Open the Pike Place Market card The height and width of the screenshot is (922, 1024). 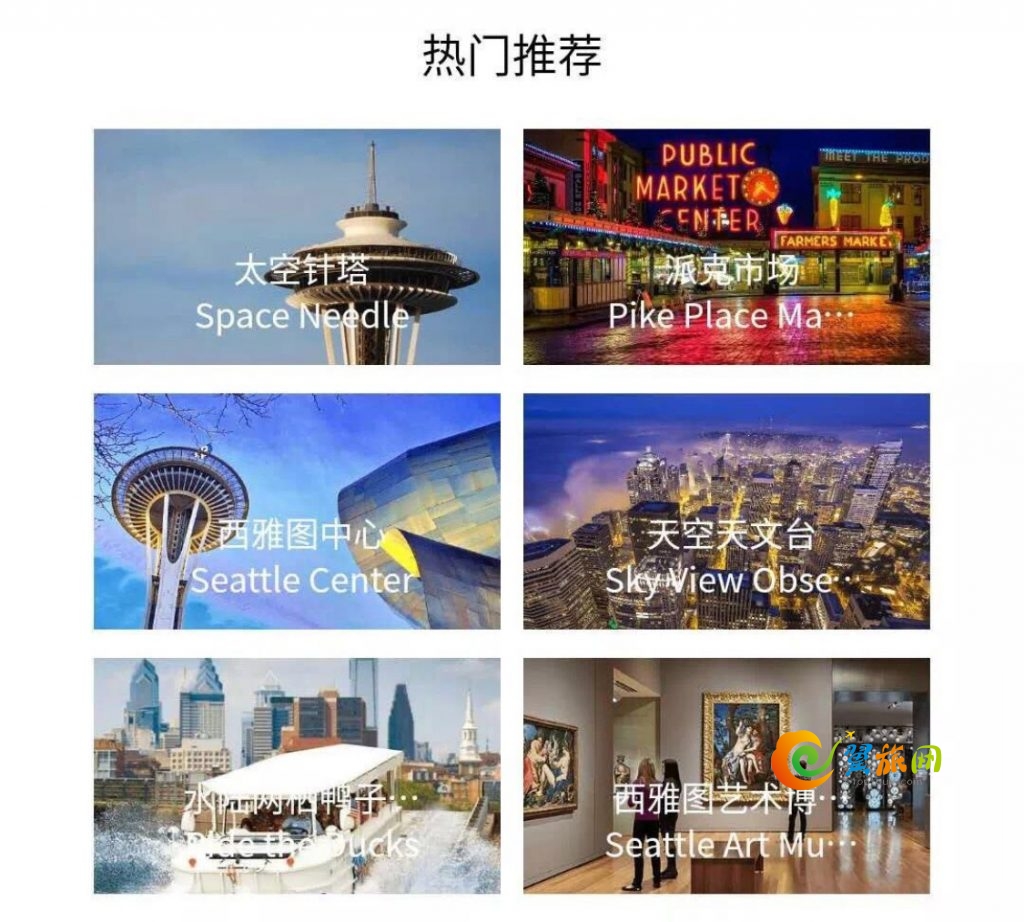726,247
